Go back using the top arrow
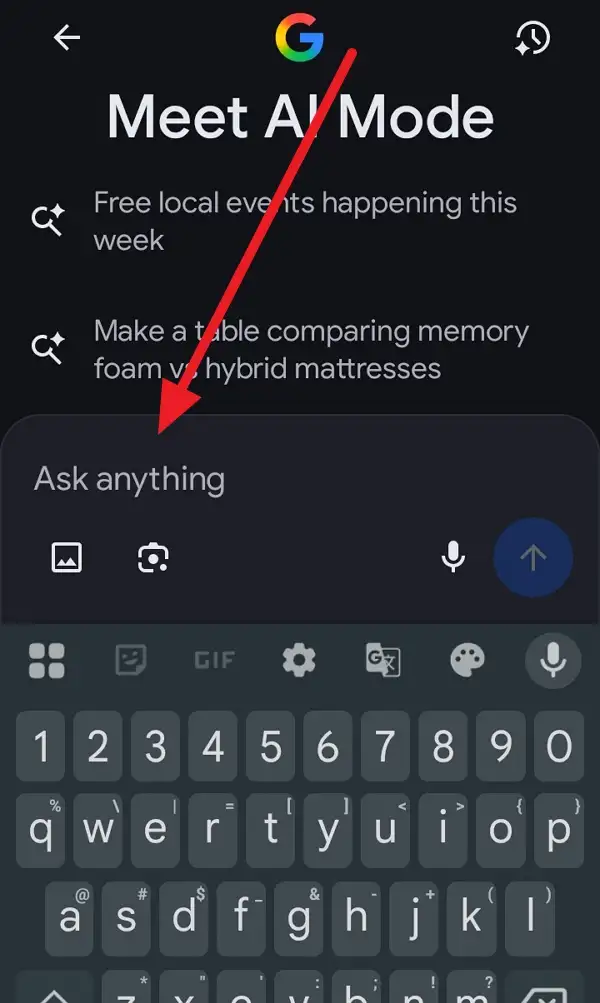 coord(67,38)
